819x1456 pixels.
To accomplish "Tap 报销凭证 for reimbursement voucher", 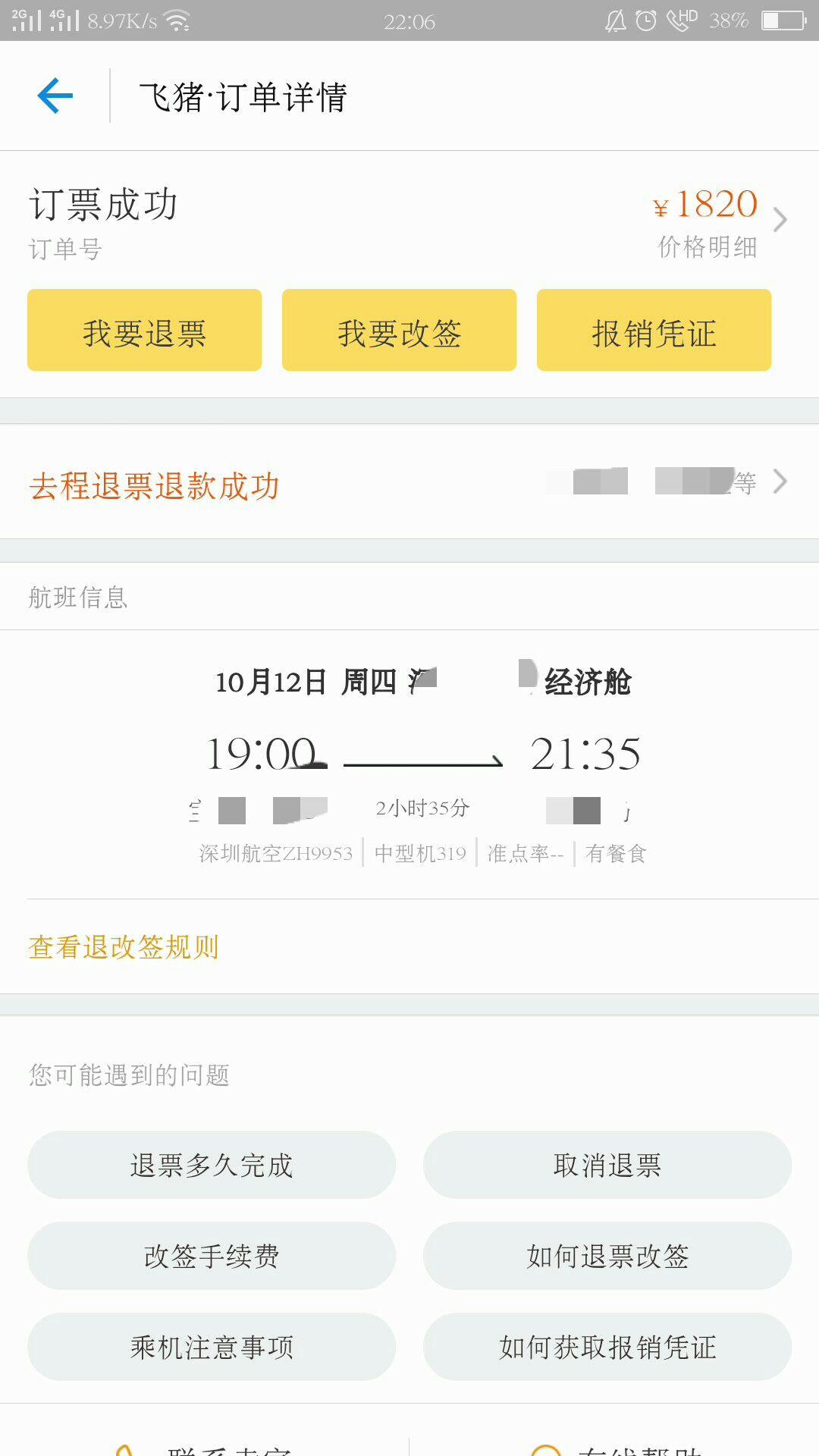I will click(654, 330).
